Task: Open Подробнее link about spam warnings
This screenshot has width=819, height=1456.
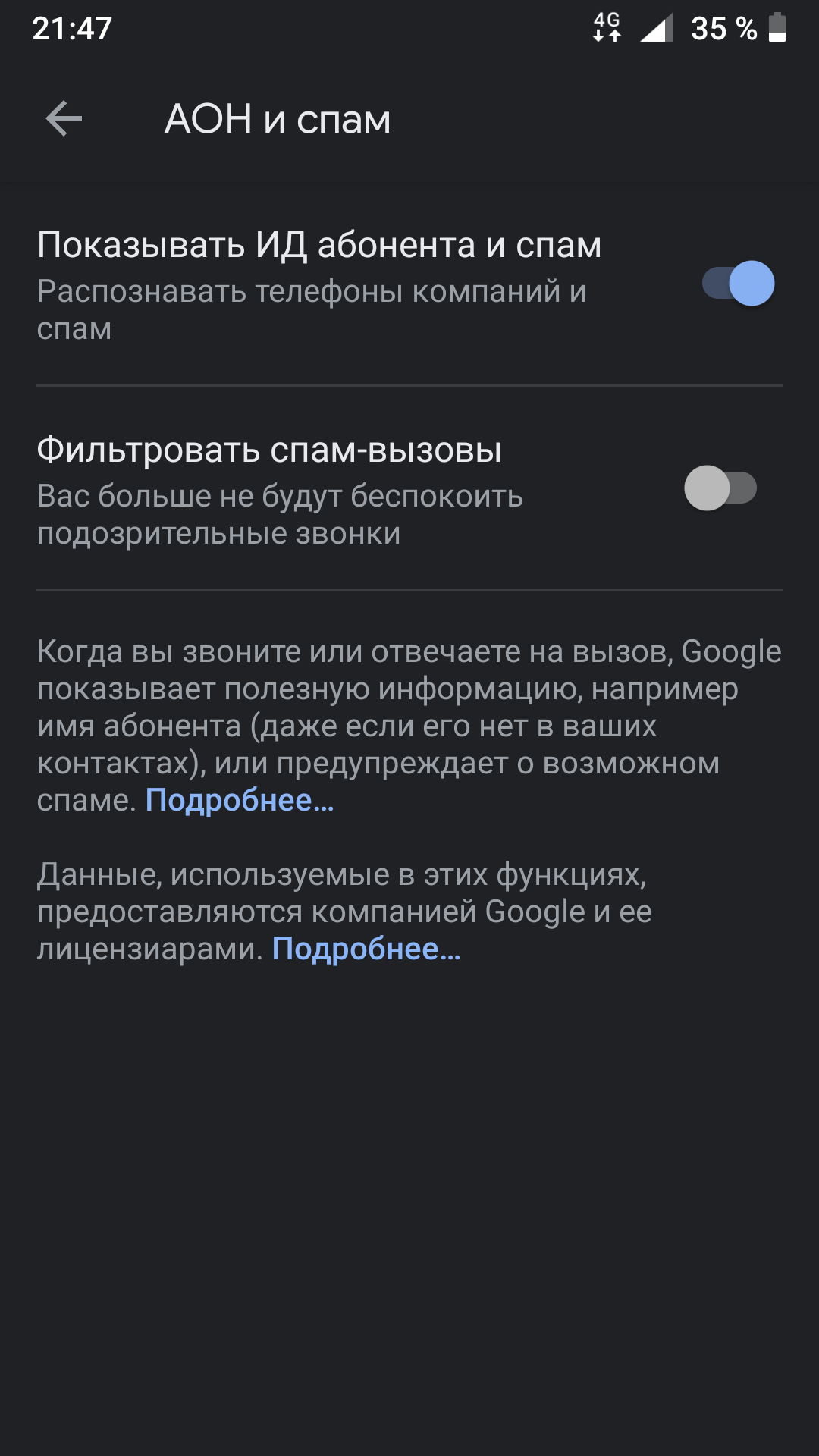Action: pos(240,801)
